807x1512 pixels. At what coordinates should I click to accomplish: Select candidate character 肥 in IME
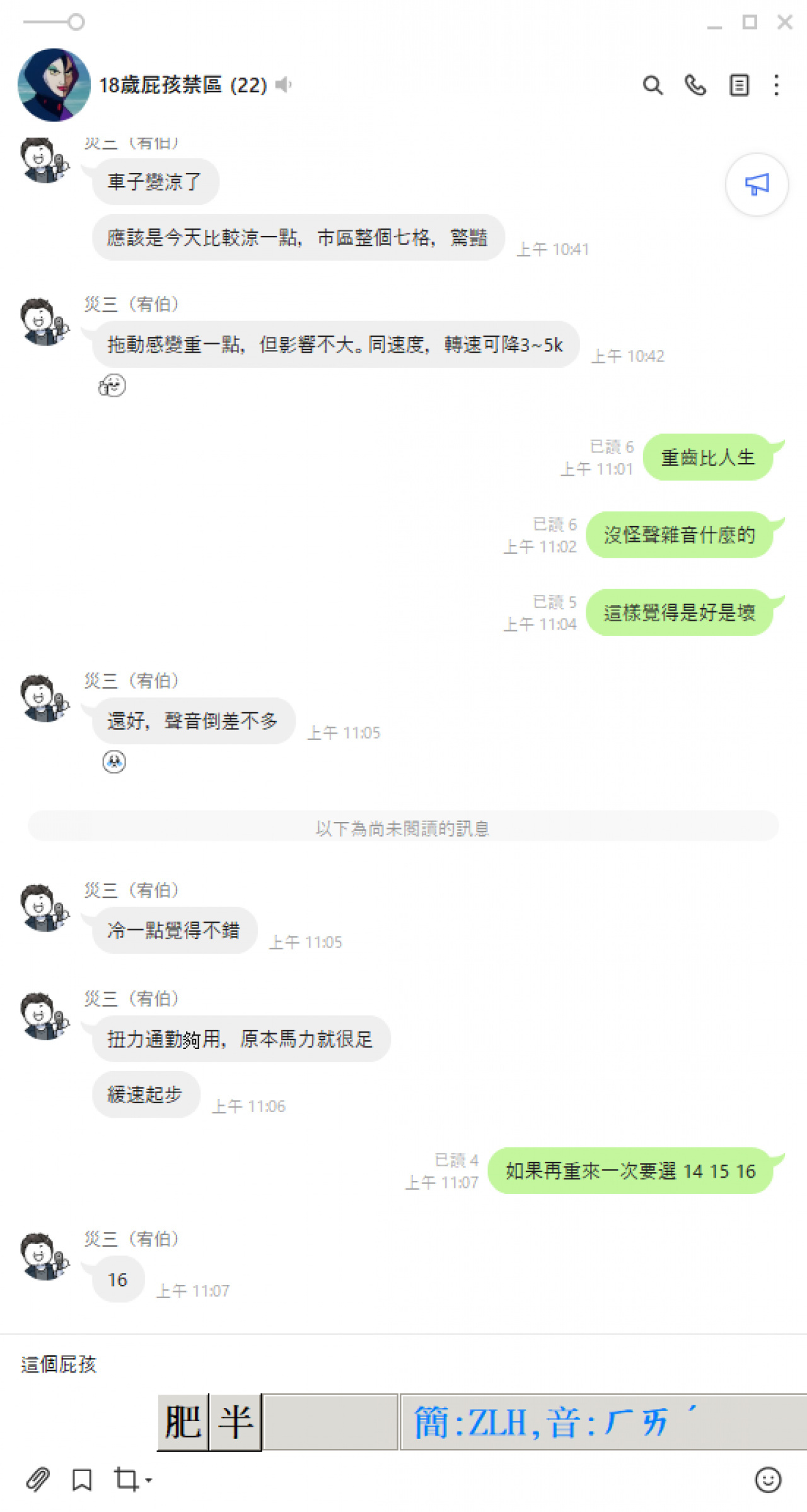coord(183,1422)
